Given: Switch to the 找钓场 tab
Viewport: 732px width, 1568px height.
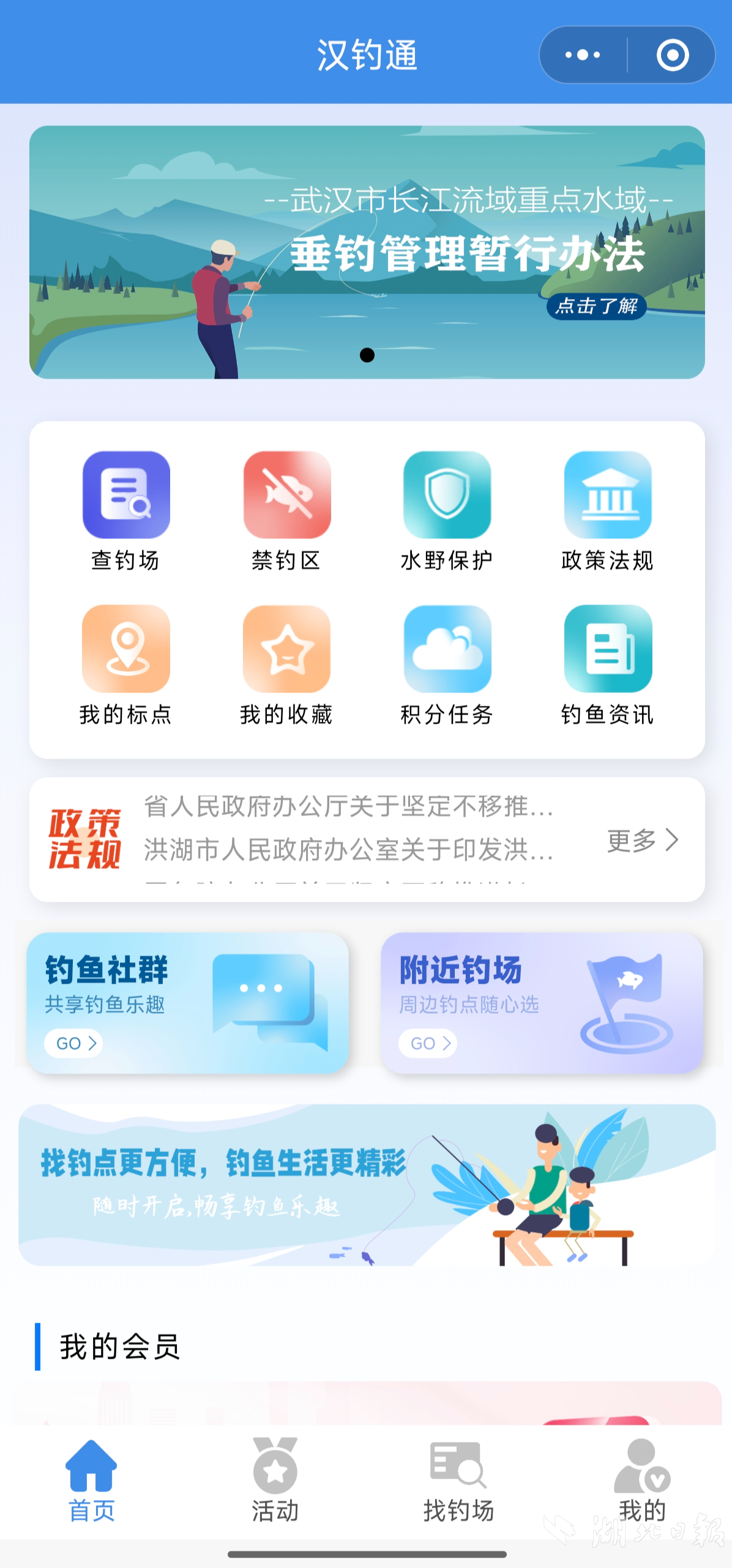Looking at the screenshot, I should click(x=458, y=1481).
